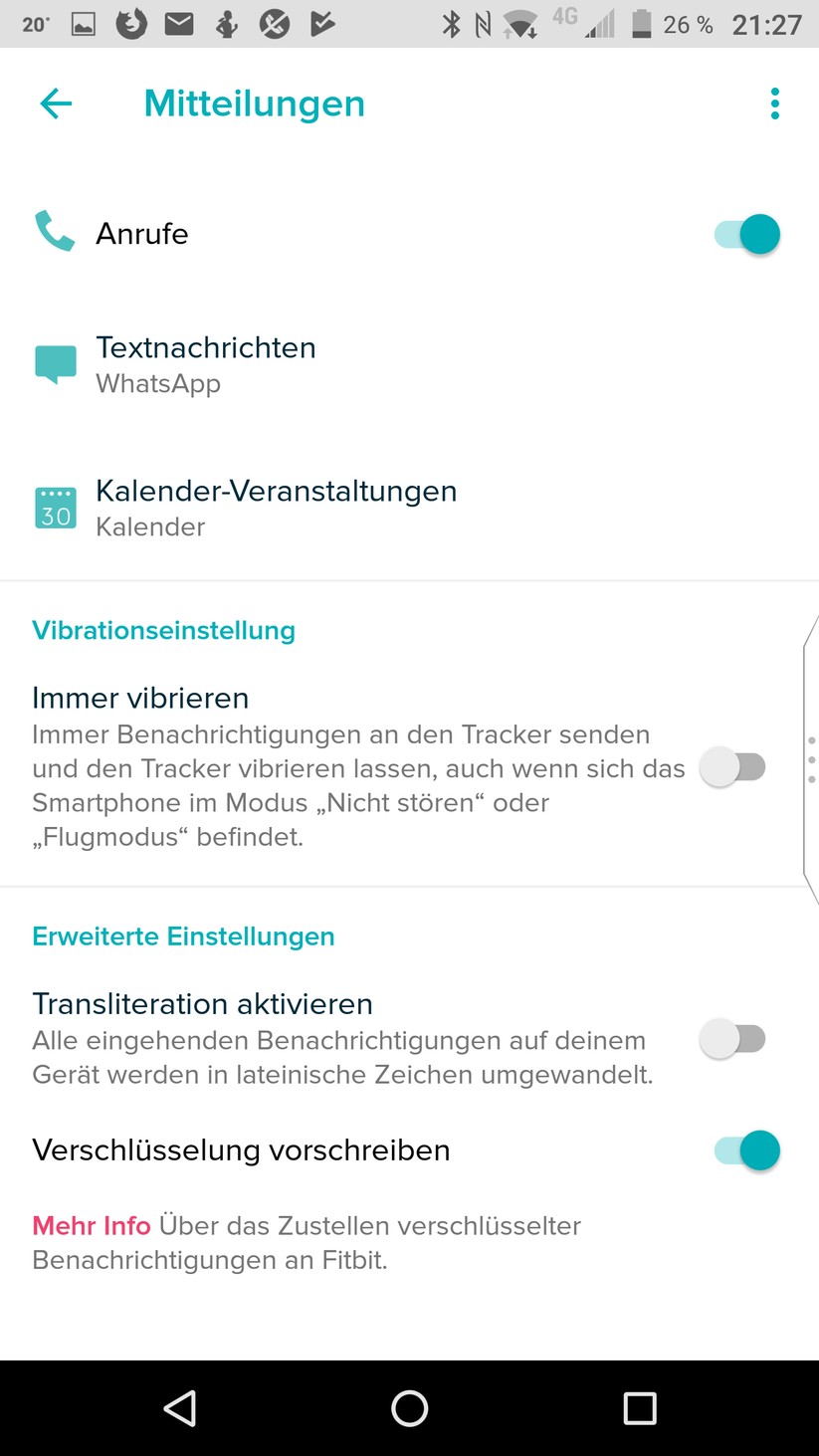Go back from Mitteilungen screen
819x1456 pixels.
pos(56,104)
